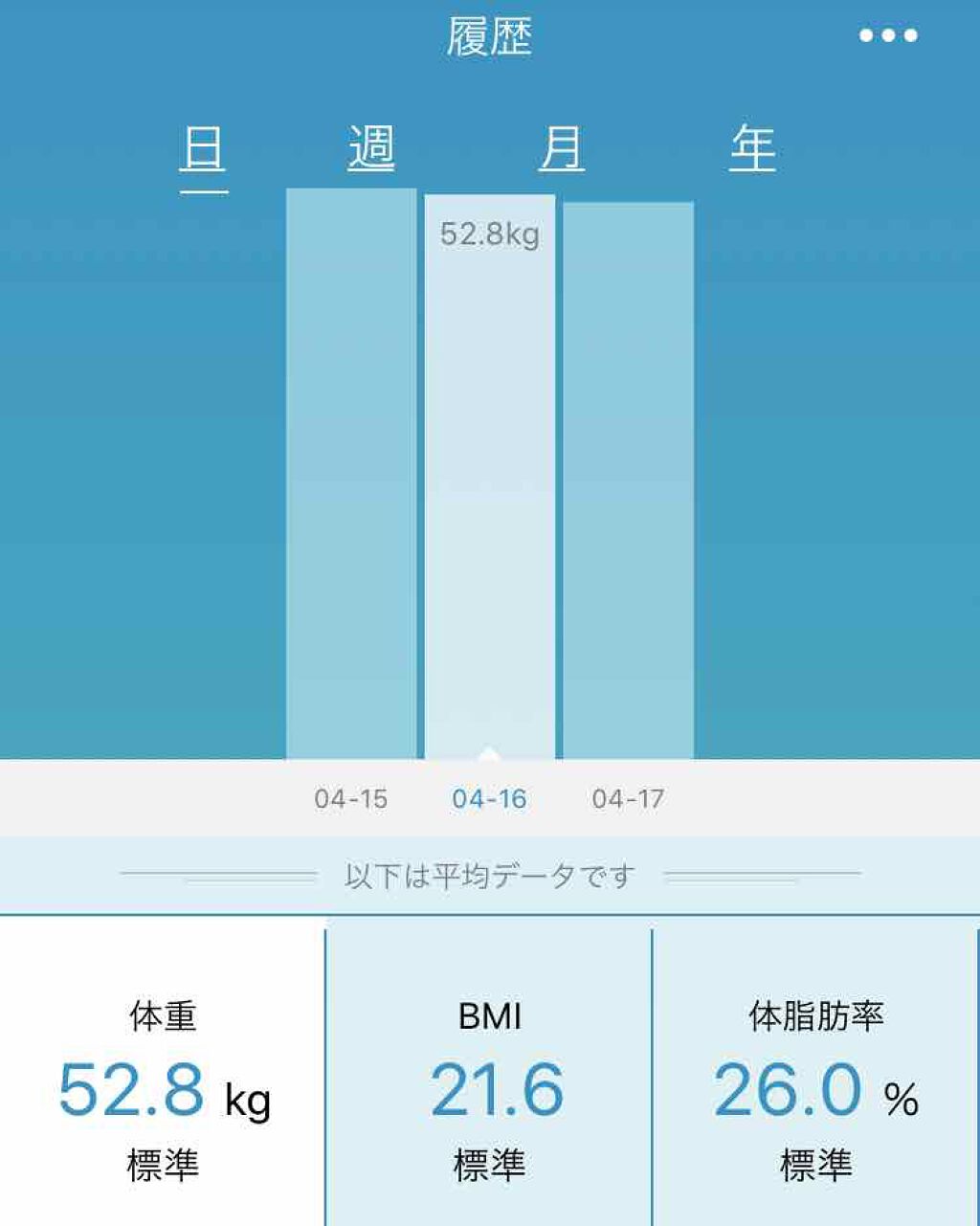Expand details for the weight 標準 rating
The width and height of the screenshot is (980, 1226).
[x=161, y=1165]
